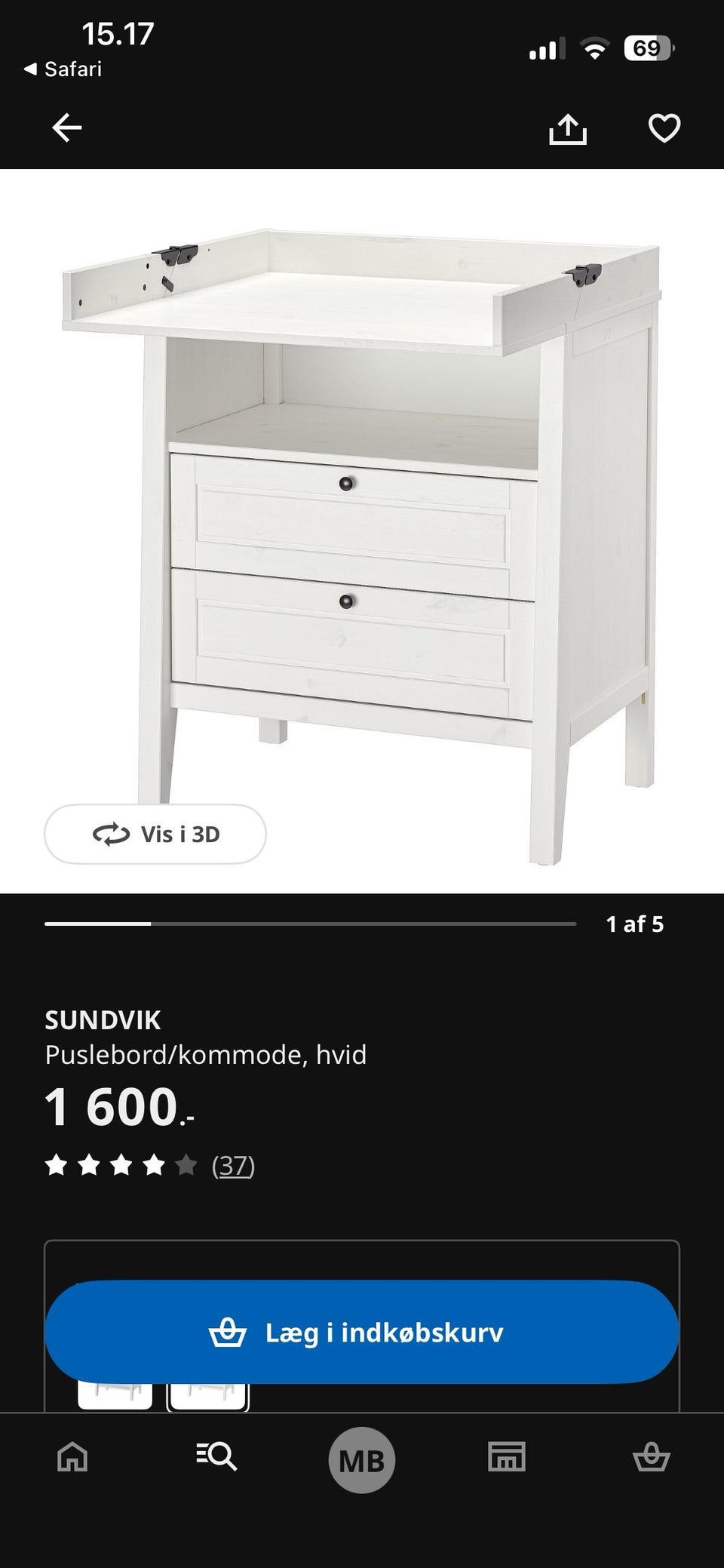Tap the Vis i 3D button
This screenshot has height=1568, width=724.
155,834
